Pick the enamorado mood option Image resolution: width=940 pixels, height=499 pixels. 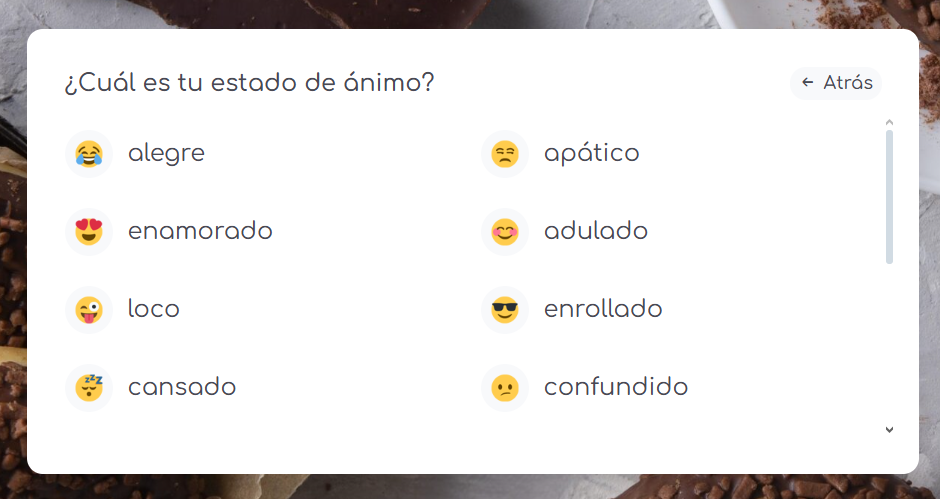(x=200, y=231)
